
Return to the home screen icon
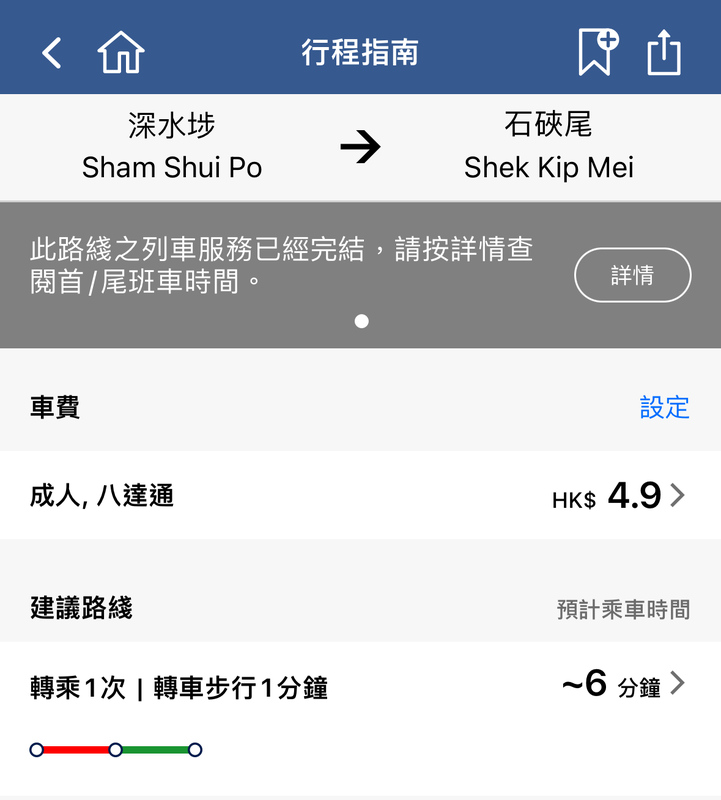tap(121, 52)
